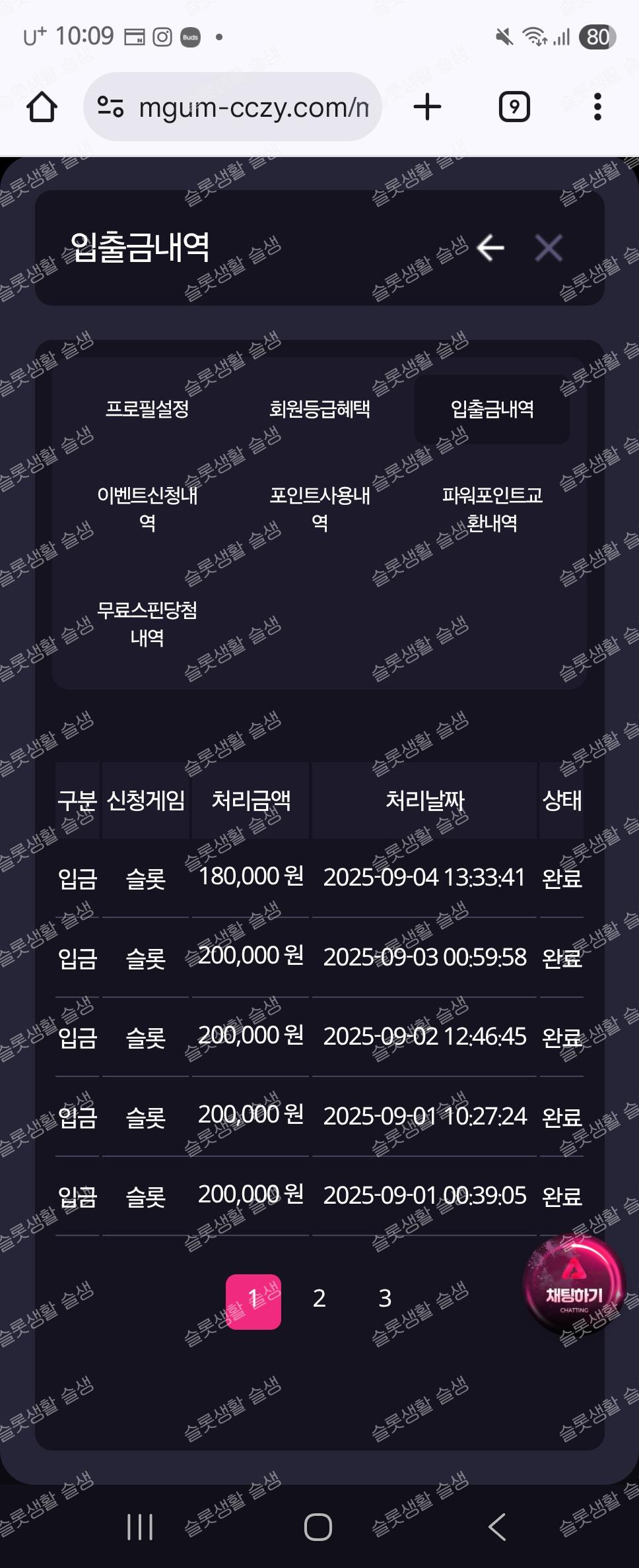The image size is (639, 1568).
Task: Open the 무료스핀당첨내역 tab
Action: (x=147, y=623)
